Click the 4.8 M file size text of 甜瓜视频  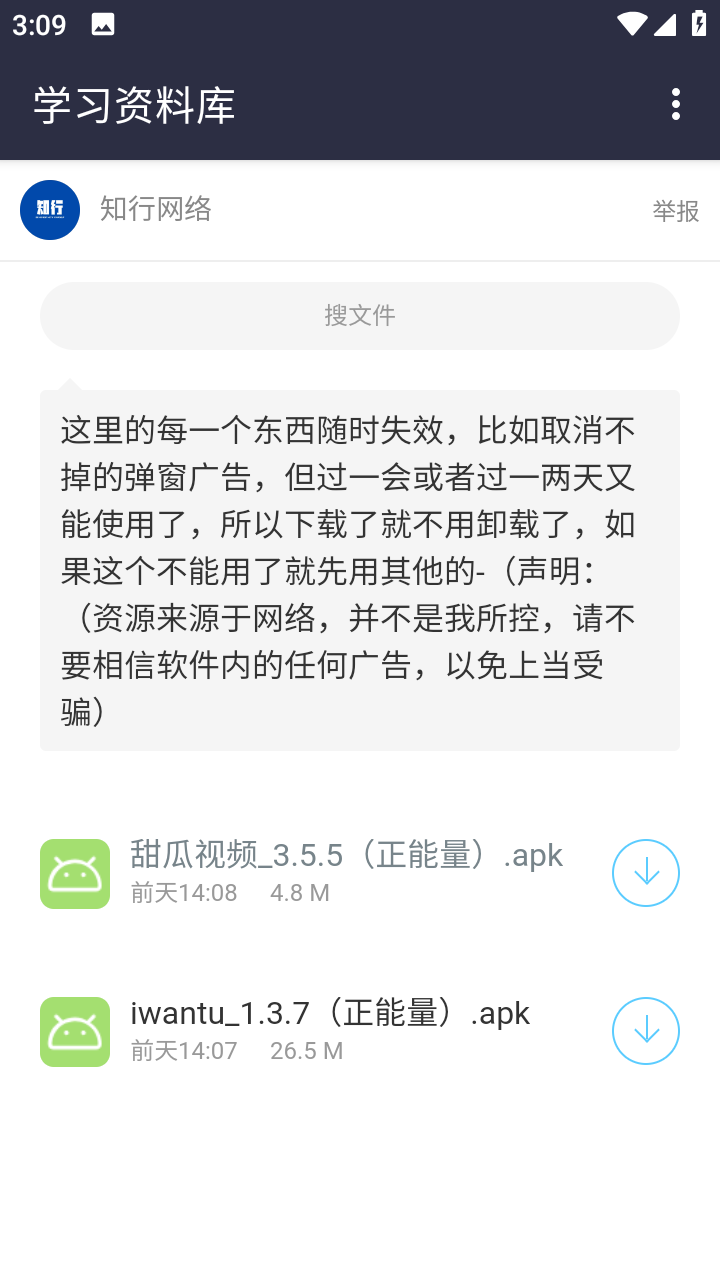[299, 893]
